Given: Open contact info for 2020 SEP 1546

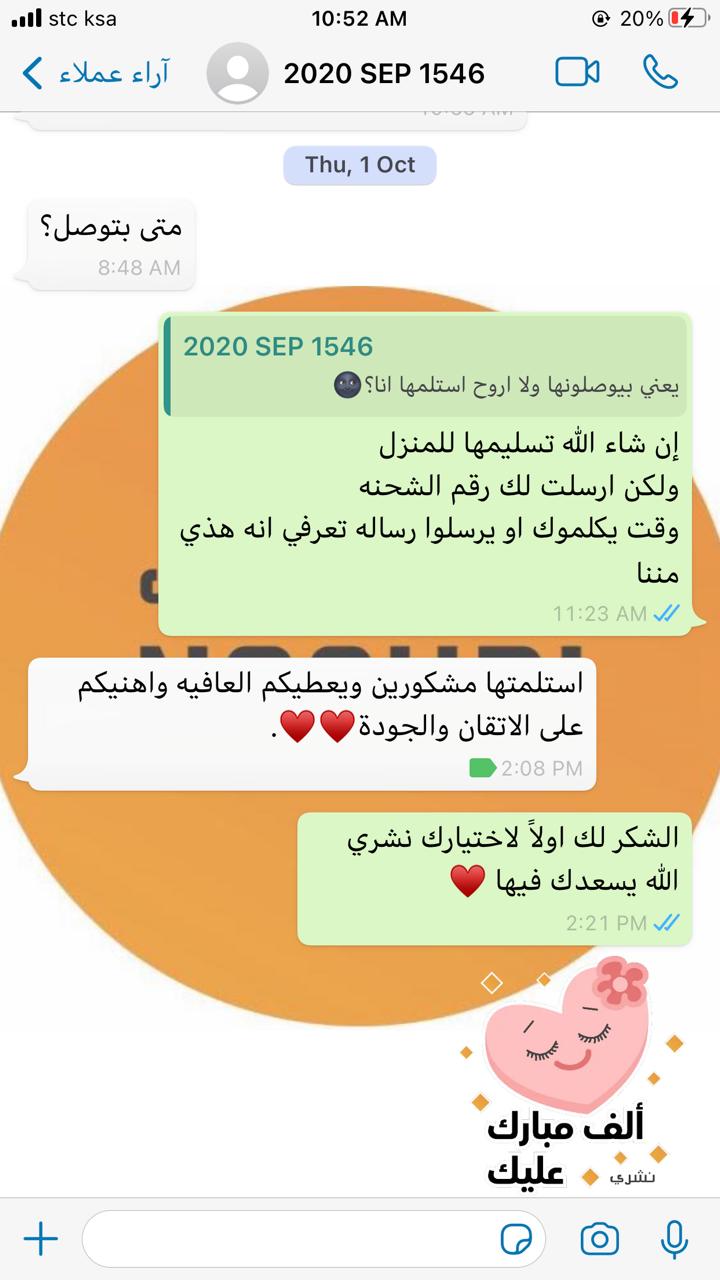Looking at the screenshot, I should point(384,73).
